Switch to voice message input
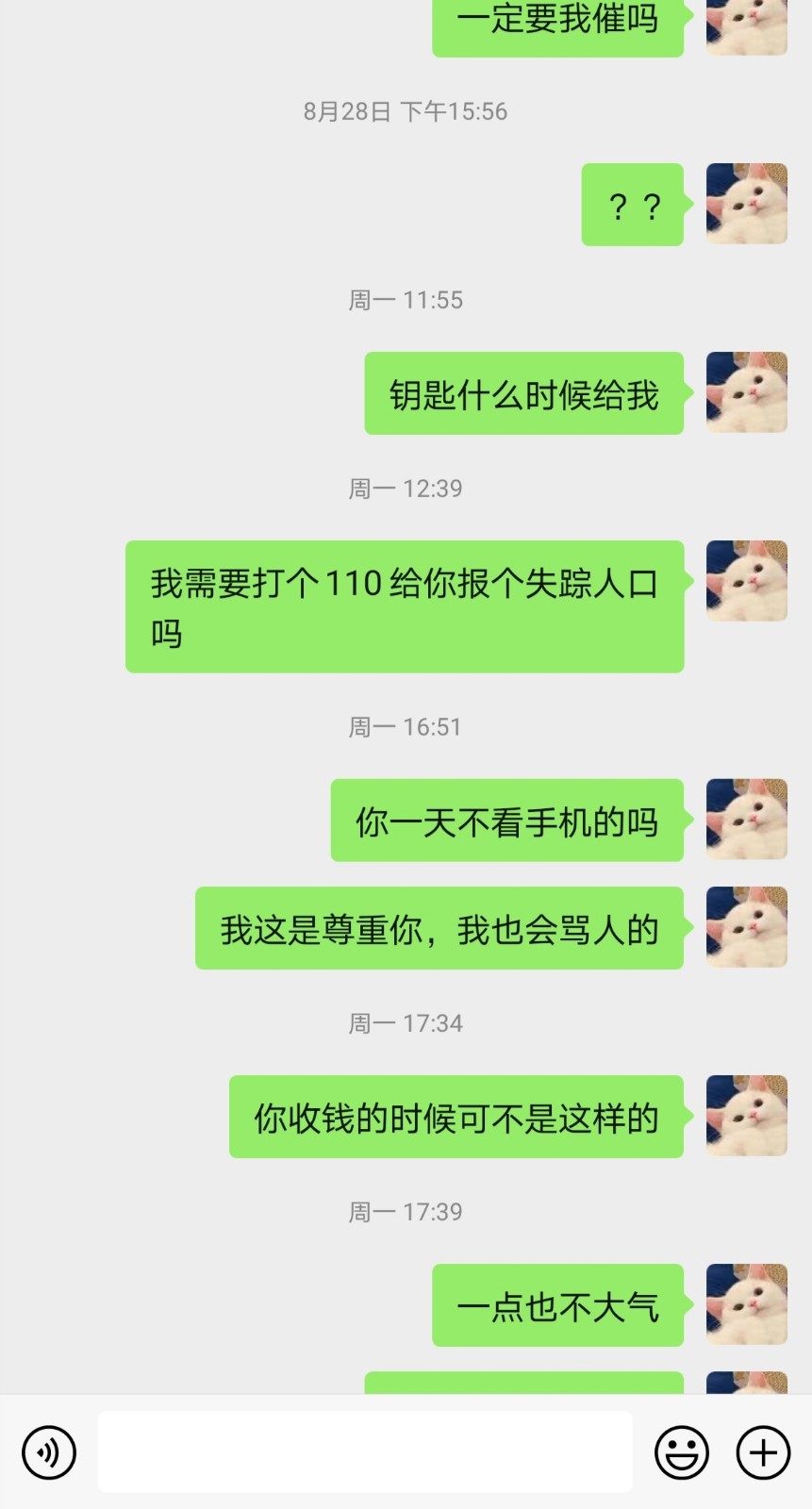The height and width of the screenshot is (1509, 812). pyautogui.click(x=49, y=1452)
